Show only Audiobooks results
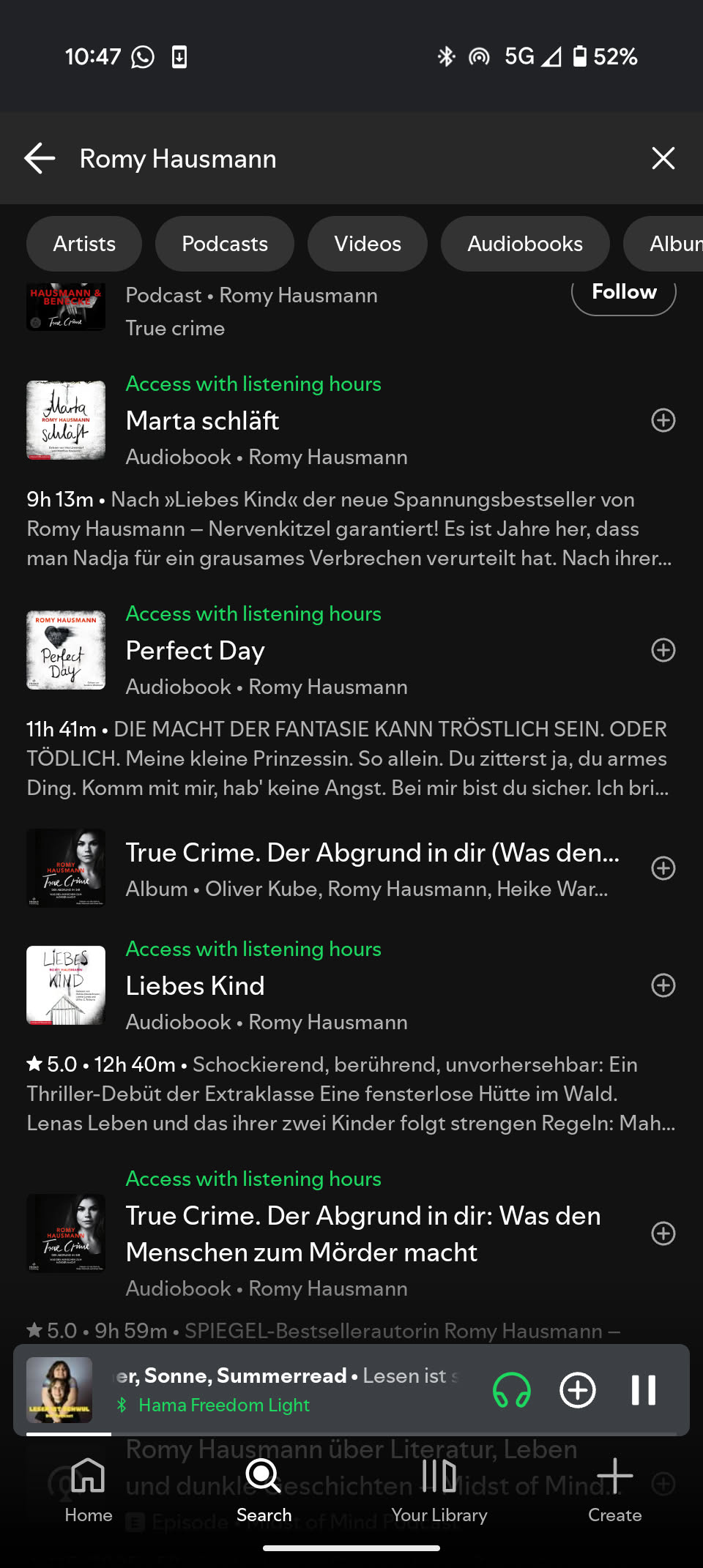 click(x=525, y=244)
